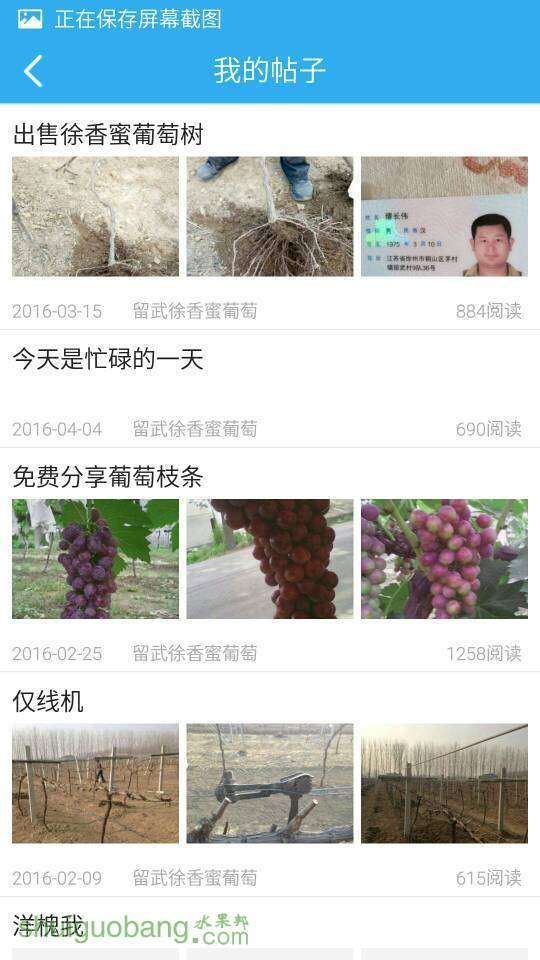View first photo in 免费分享葡萄枝条 post
540x960 pixels.
click(x=96, y=558)
